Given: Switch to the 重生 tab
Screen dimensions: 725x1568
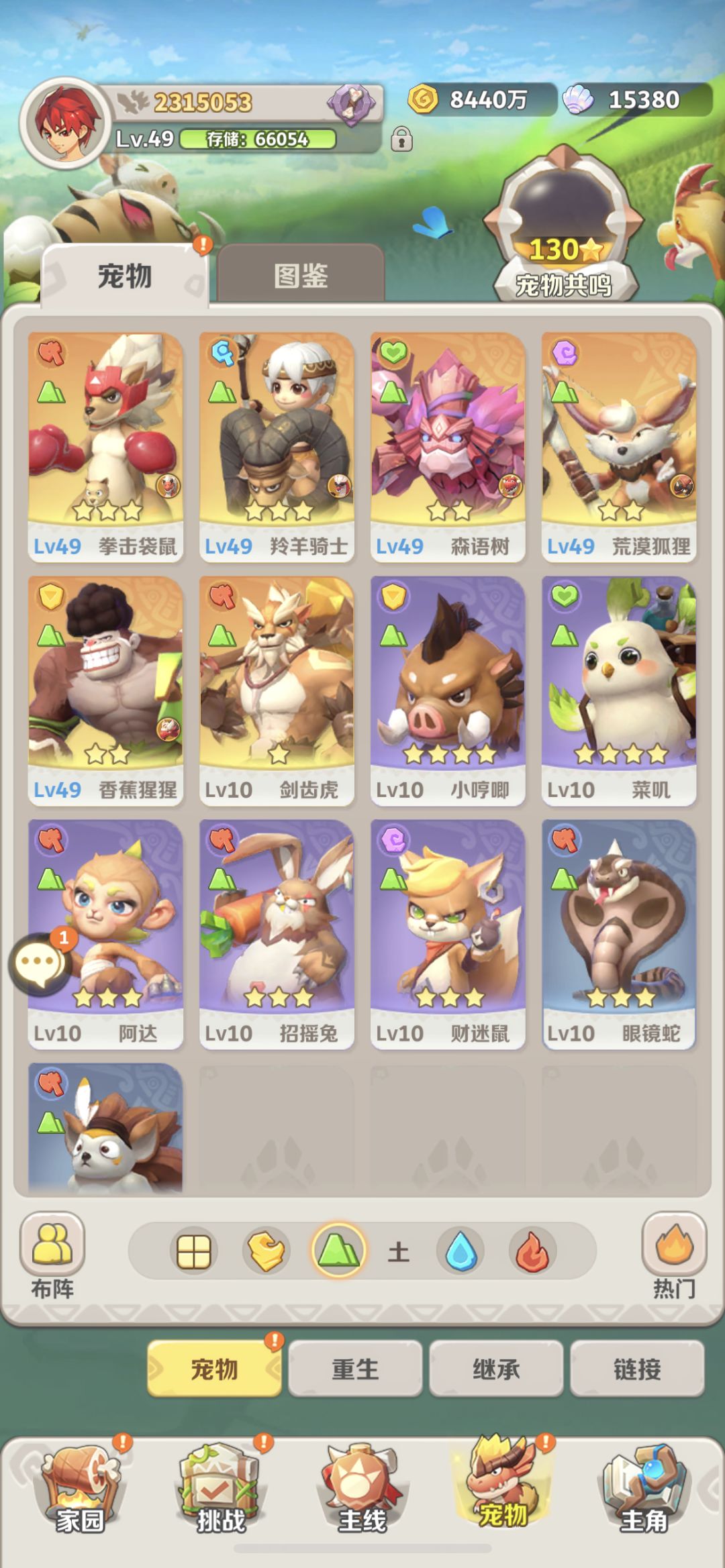Looking at the screenshot, I should coord(355,1369).
